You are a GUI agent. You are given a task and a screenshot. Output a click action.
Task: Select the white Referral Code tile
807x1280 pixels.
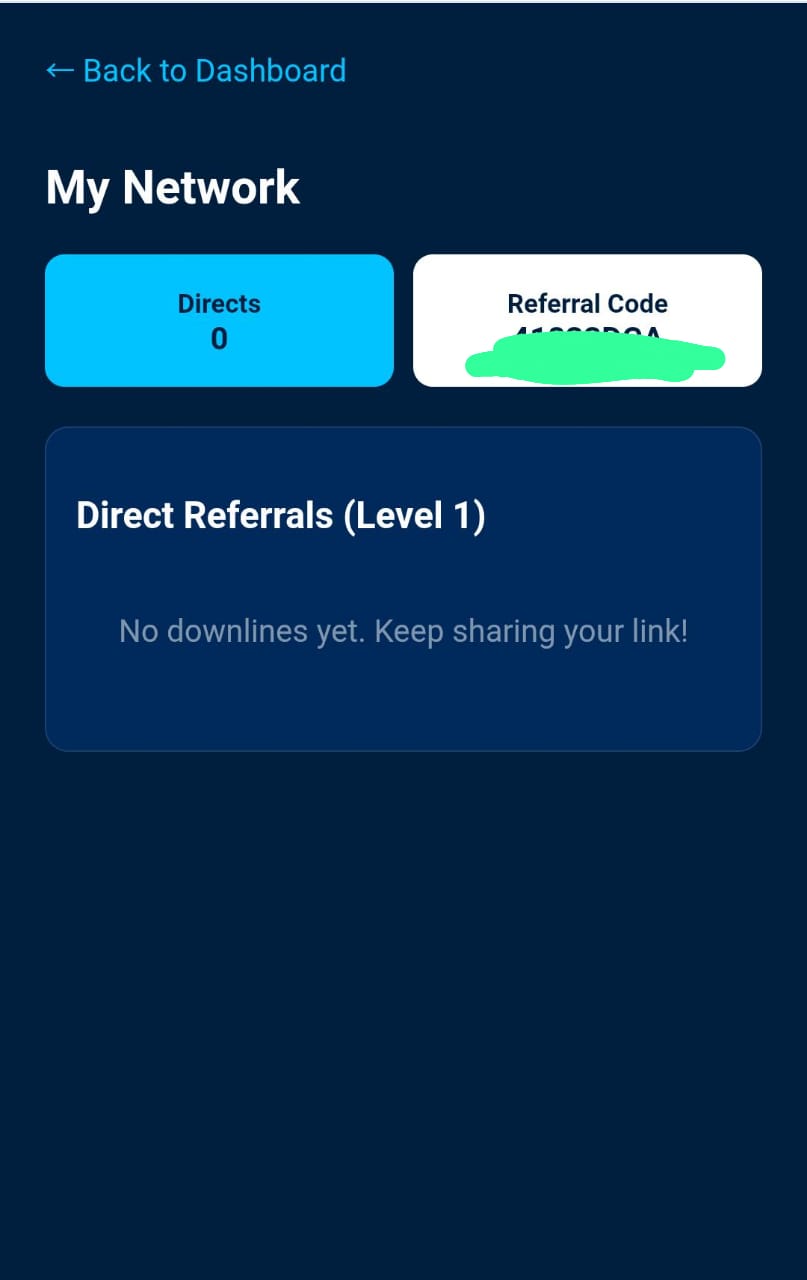tap(587, 319)
